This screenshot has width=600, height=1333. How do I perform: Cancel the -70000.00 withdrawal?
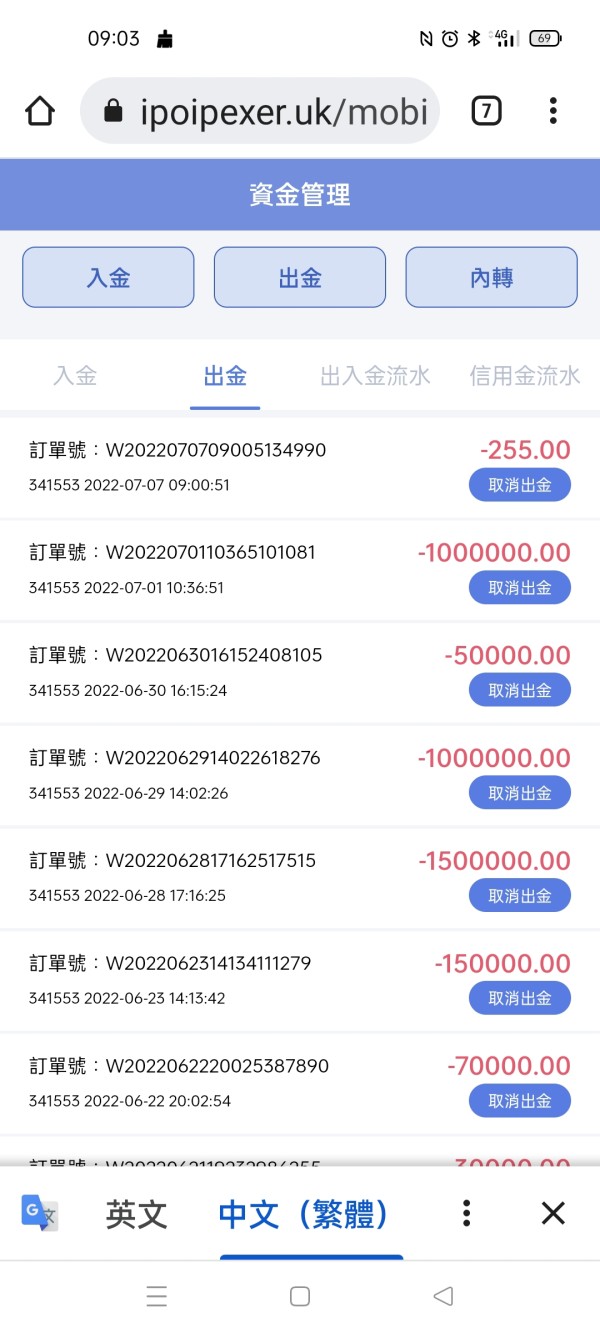tap(520, 1101)
